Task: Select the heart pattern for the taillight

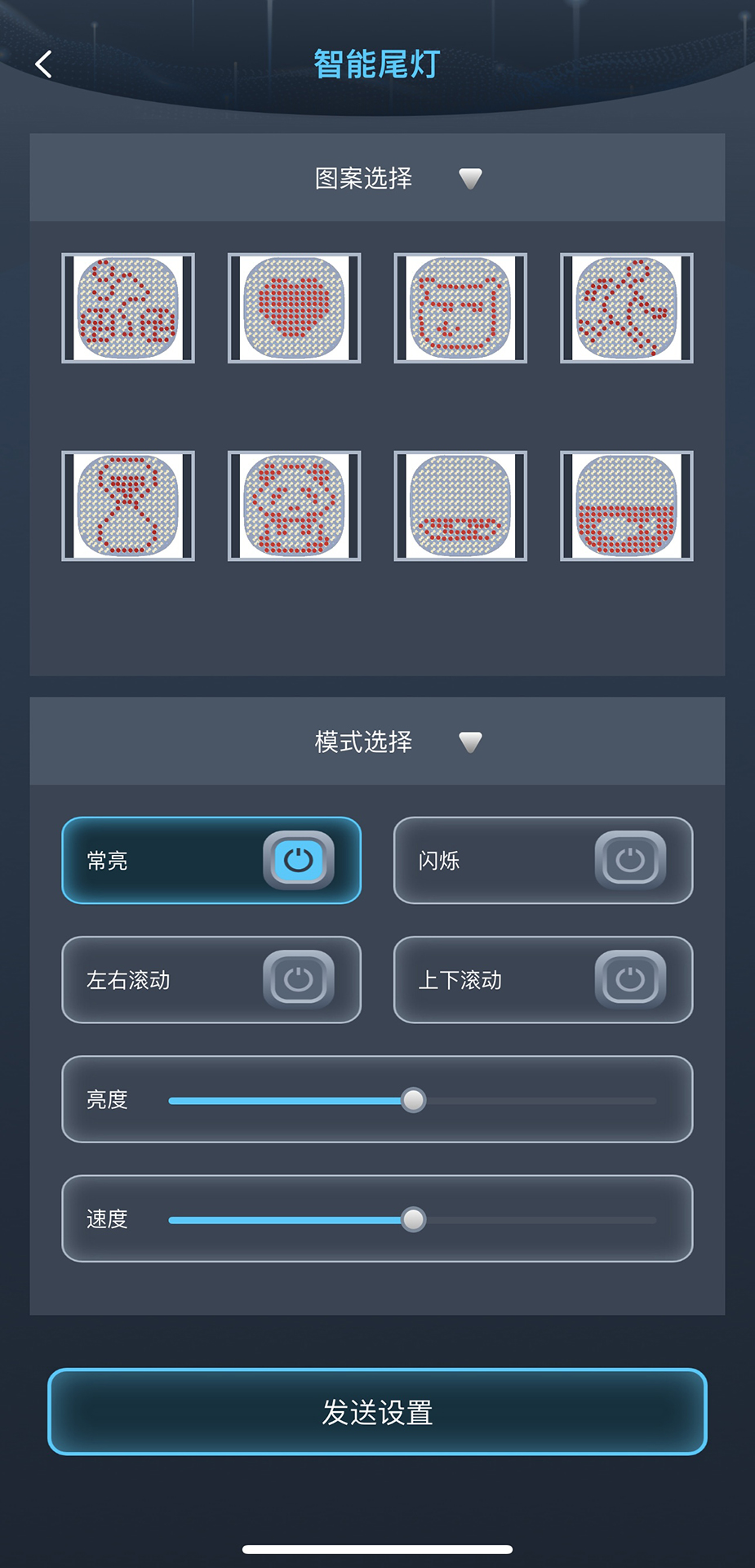Action: pyautogui.click(x=295, y=309)
